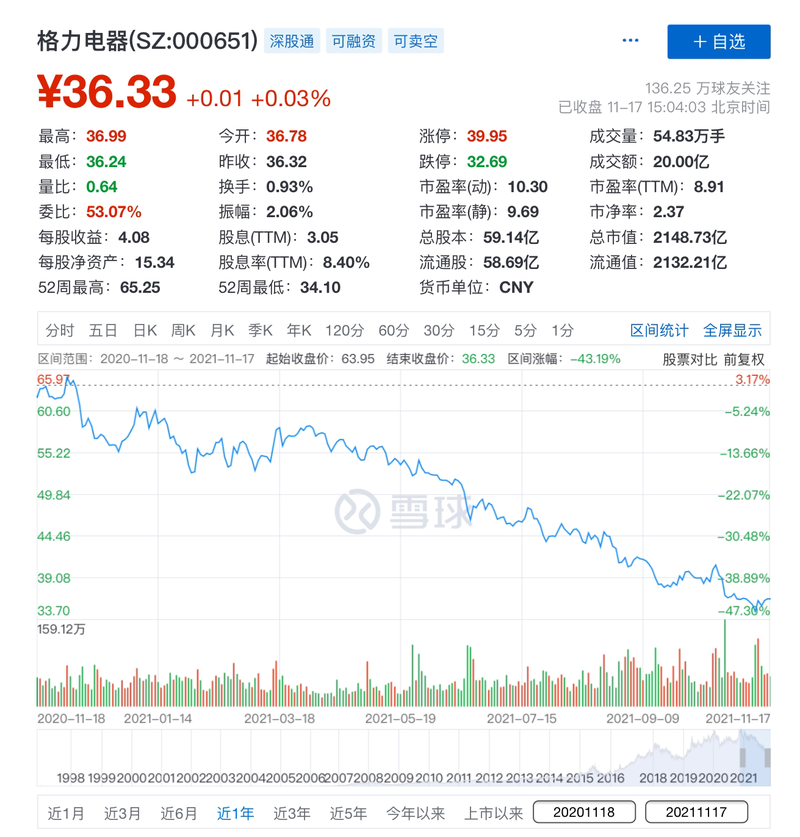The height and width of the screenshot is (837, 800).
Task: Select the 周K chart tab
Action: click(183, 330)
